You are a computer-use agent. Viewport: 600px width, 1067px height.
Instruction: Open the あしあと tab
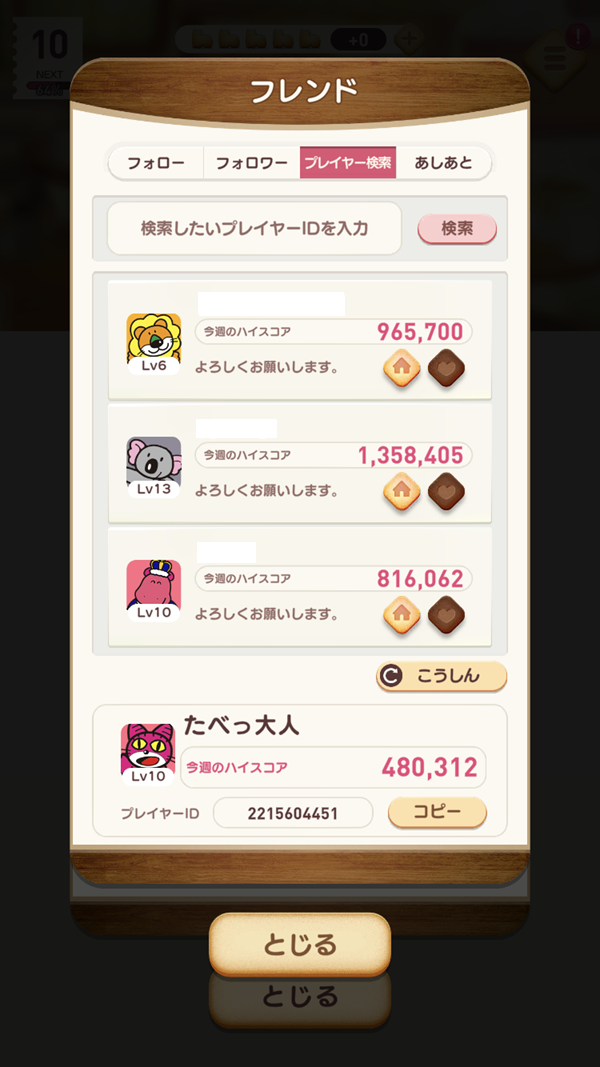pos(443,163)
